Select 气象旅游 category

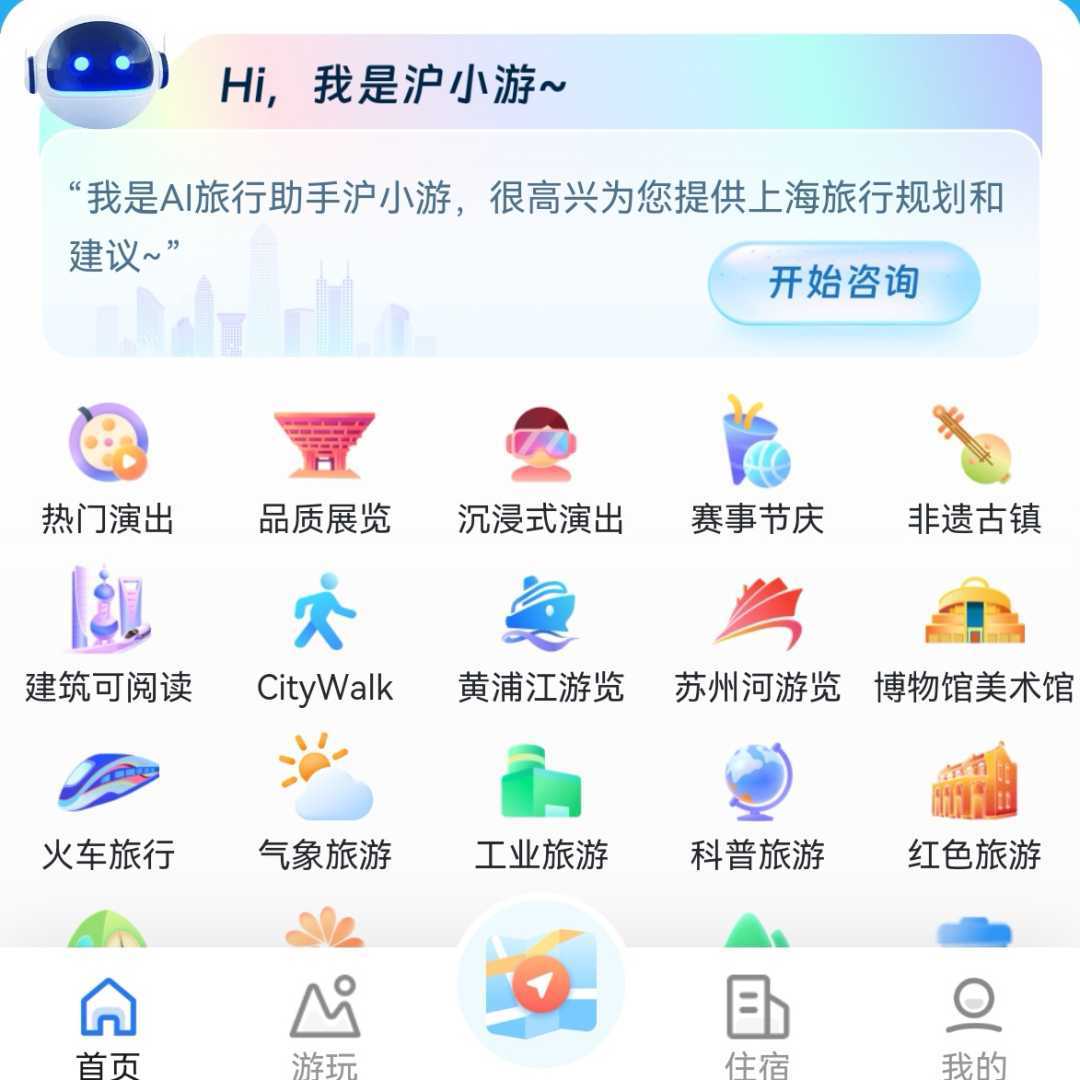(x=324, y=804)
